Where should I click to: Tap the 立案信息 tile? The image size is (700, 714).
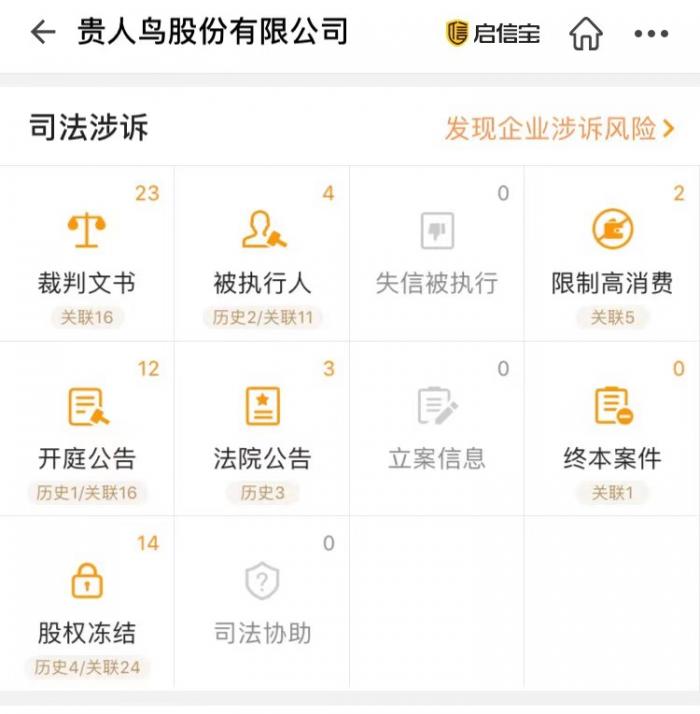[437, 429]
